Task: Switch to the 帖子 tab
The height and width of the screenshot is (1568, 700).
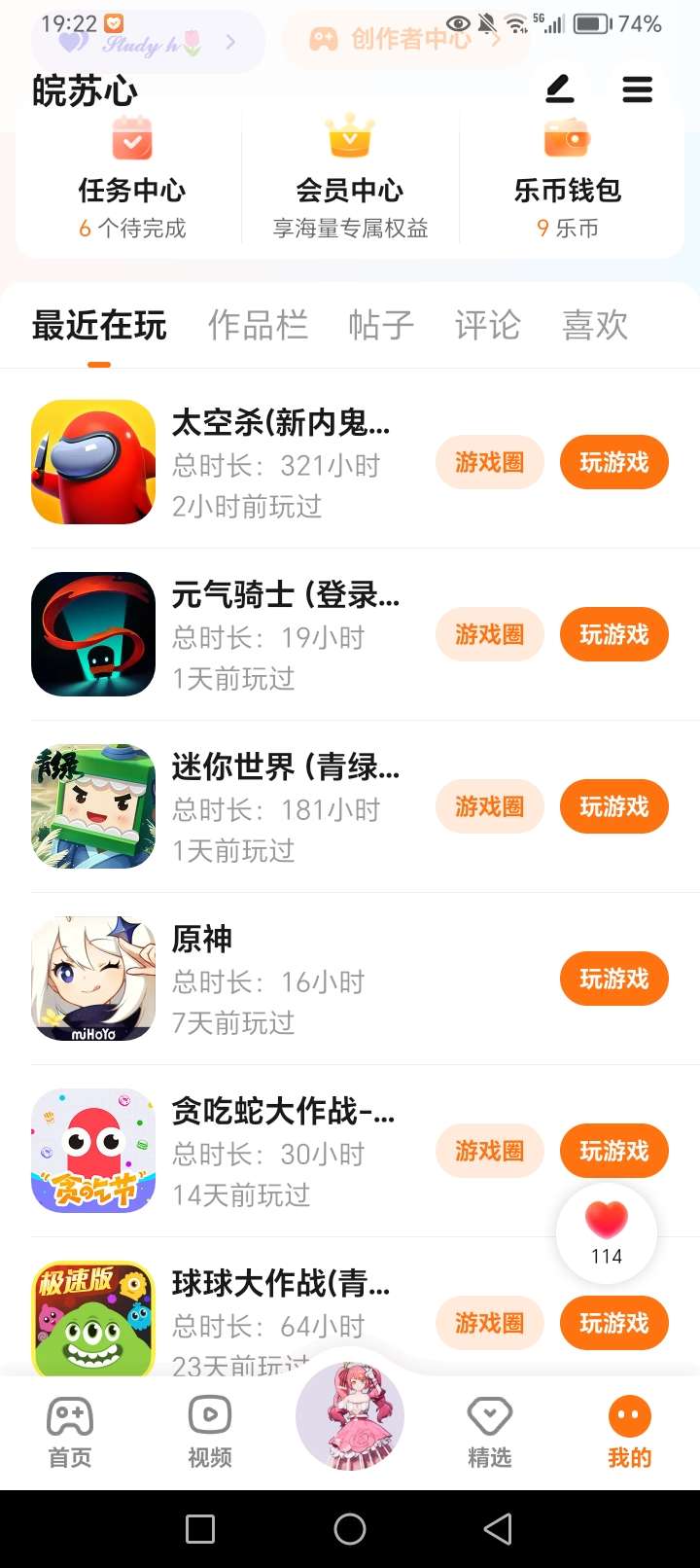Action: click(381, 325)
